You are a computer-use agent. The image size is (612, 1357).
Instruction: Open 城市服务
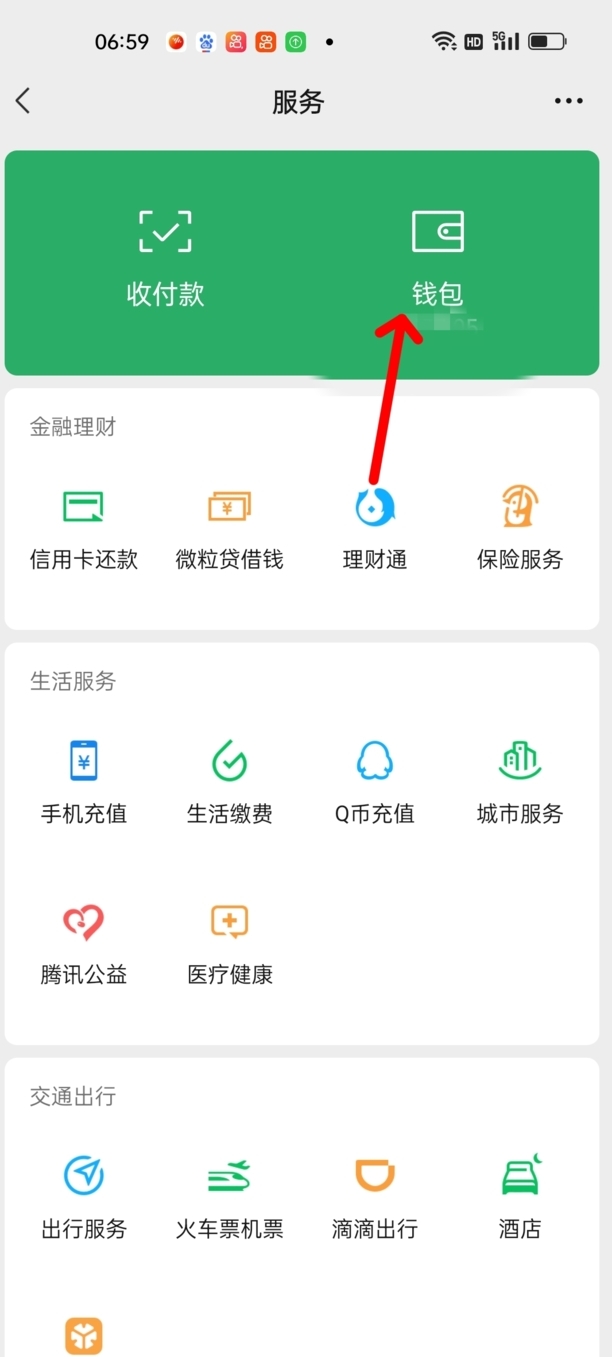pos(520,783)
